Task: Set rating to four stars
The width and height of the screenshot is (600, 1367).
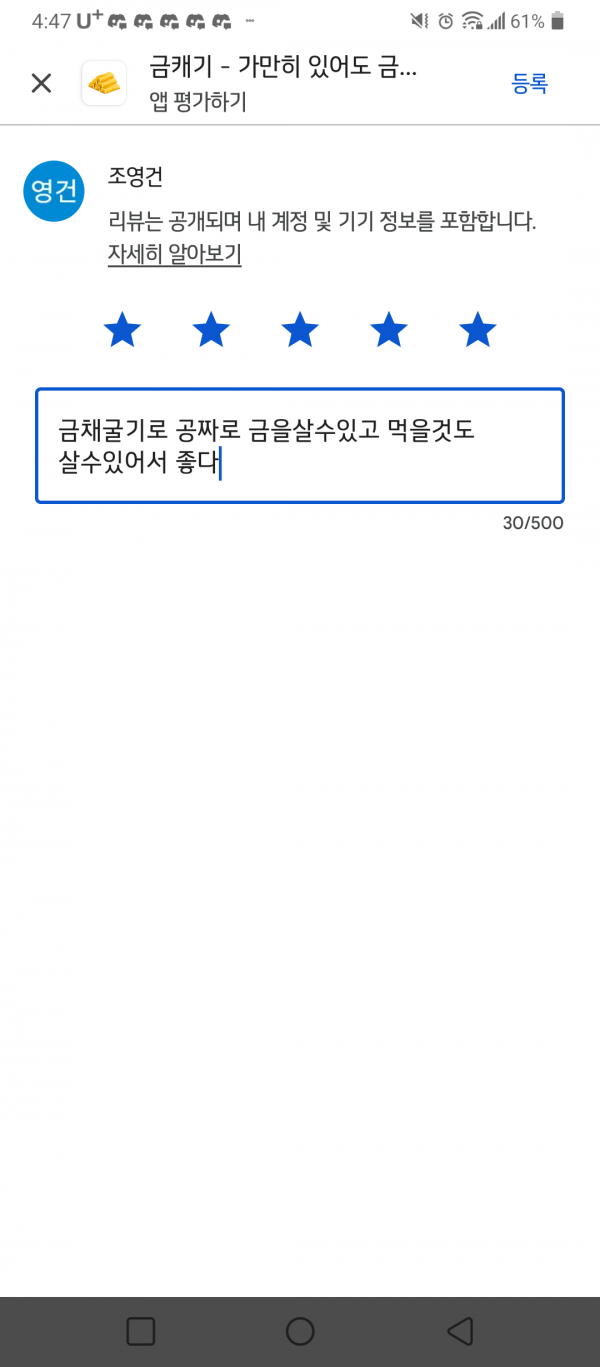Action: pyautogui.click(x=389, y=329)
